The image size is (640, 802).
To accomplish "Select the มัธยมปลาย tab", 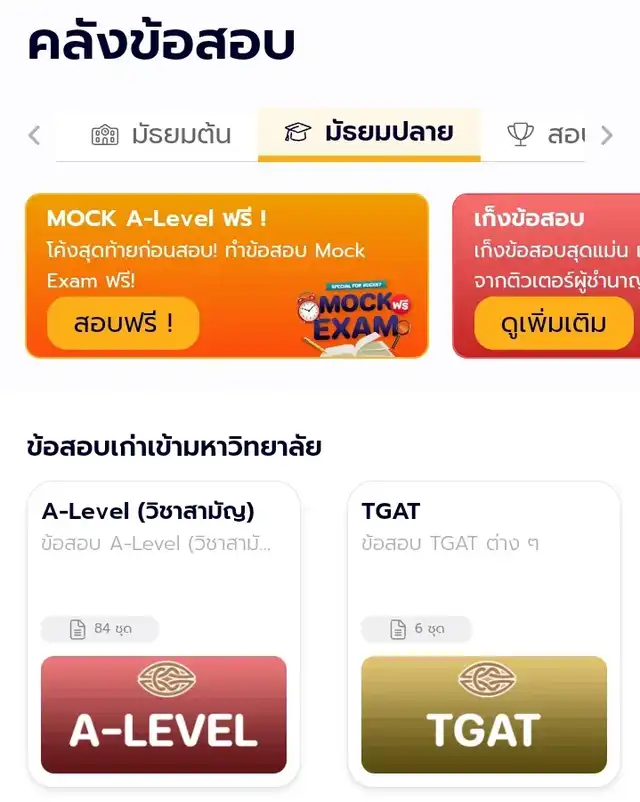I will pyautogui.click(x=369, y=133).
